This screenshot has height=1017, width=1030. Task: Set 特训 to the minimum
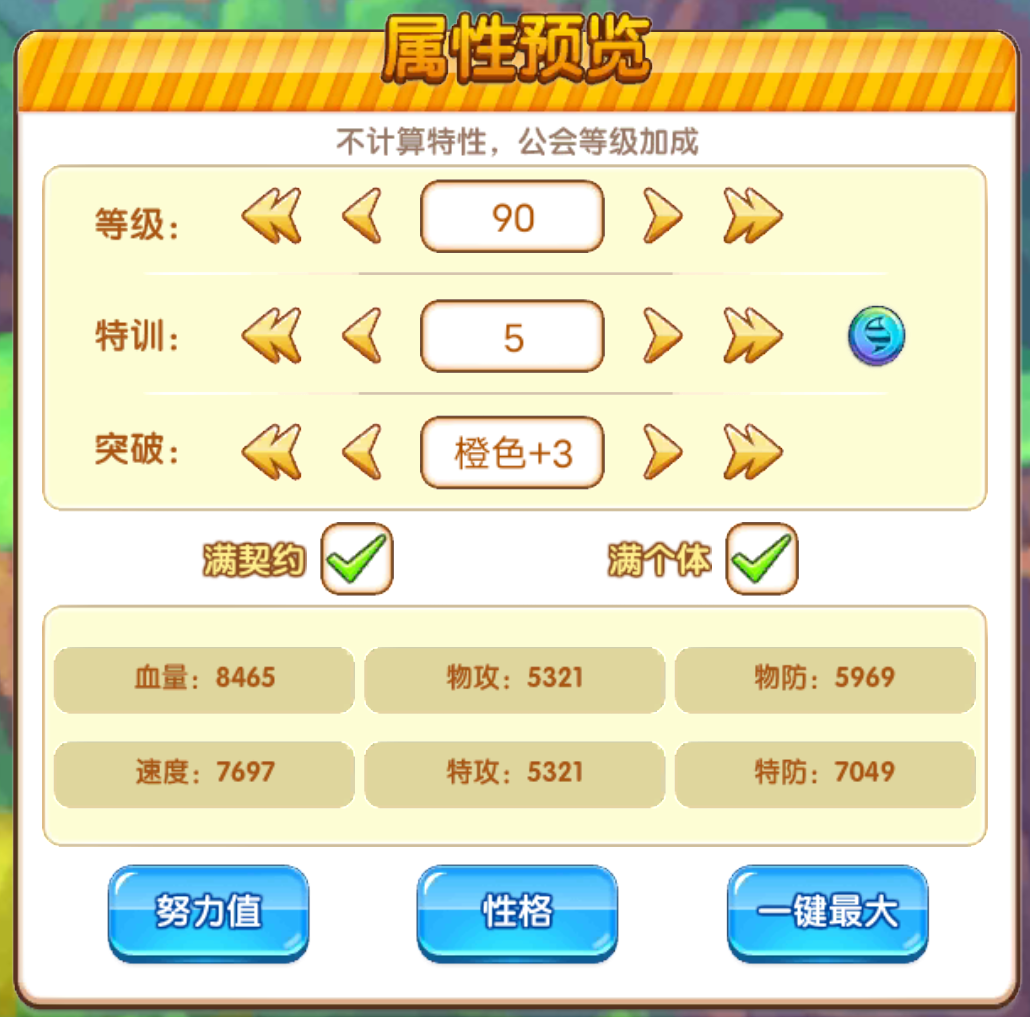coord(271,336)
